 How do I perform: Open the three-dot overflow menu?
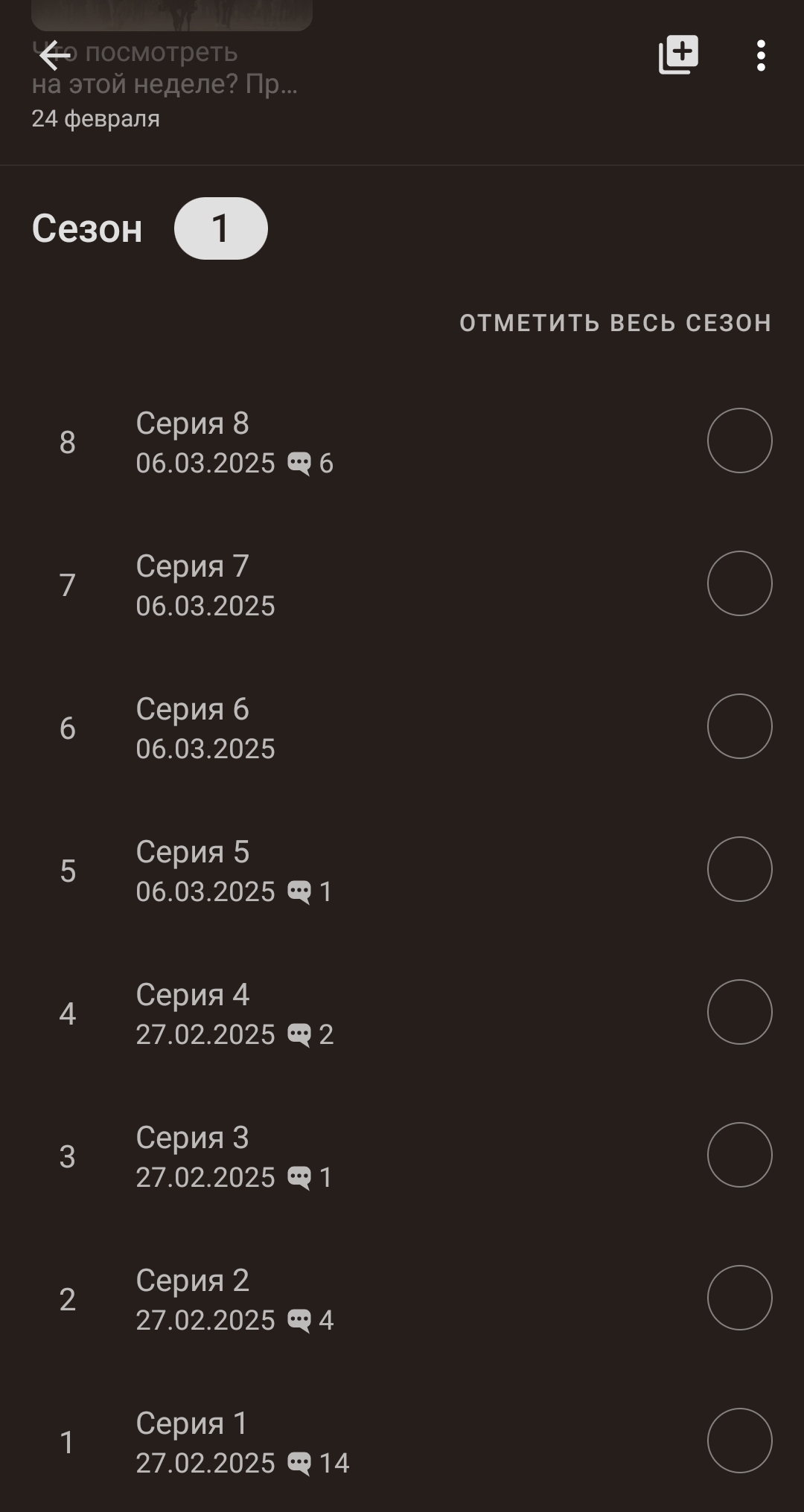760,56
